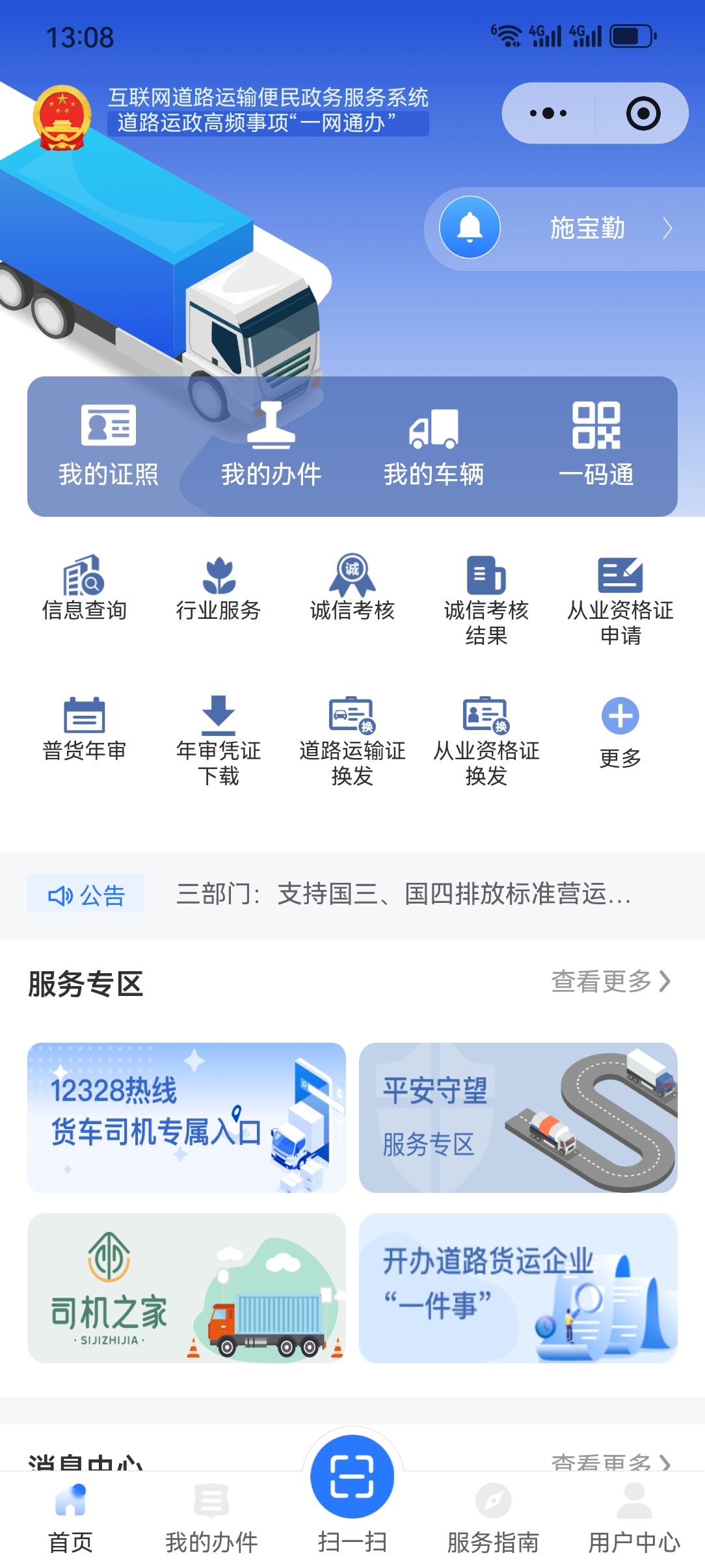Start 从业资格证申请
The width and height of the screenshot is (705, 1568).
coord(620,599)
